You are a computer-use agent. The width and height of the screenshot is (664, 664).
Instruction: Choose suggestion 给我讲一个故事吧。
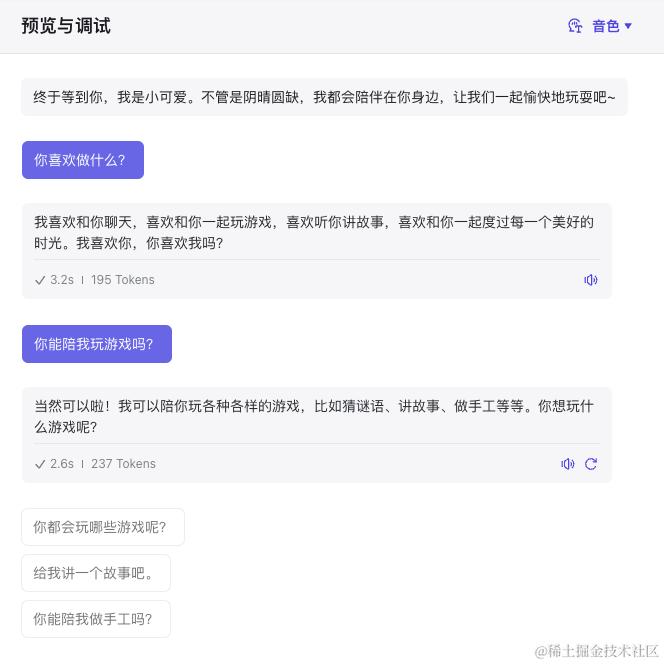(x=95, y=573)
